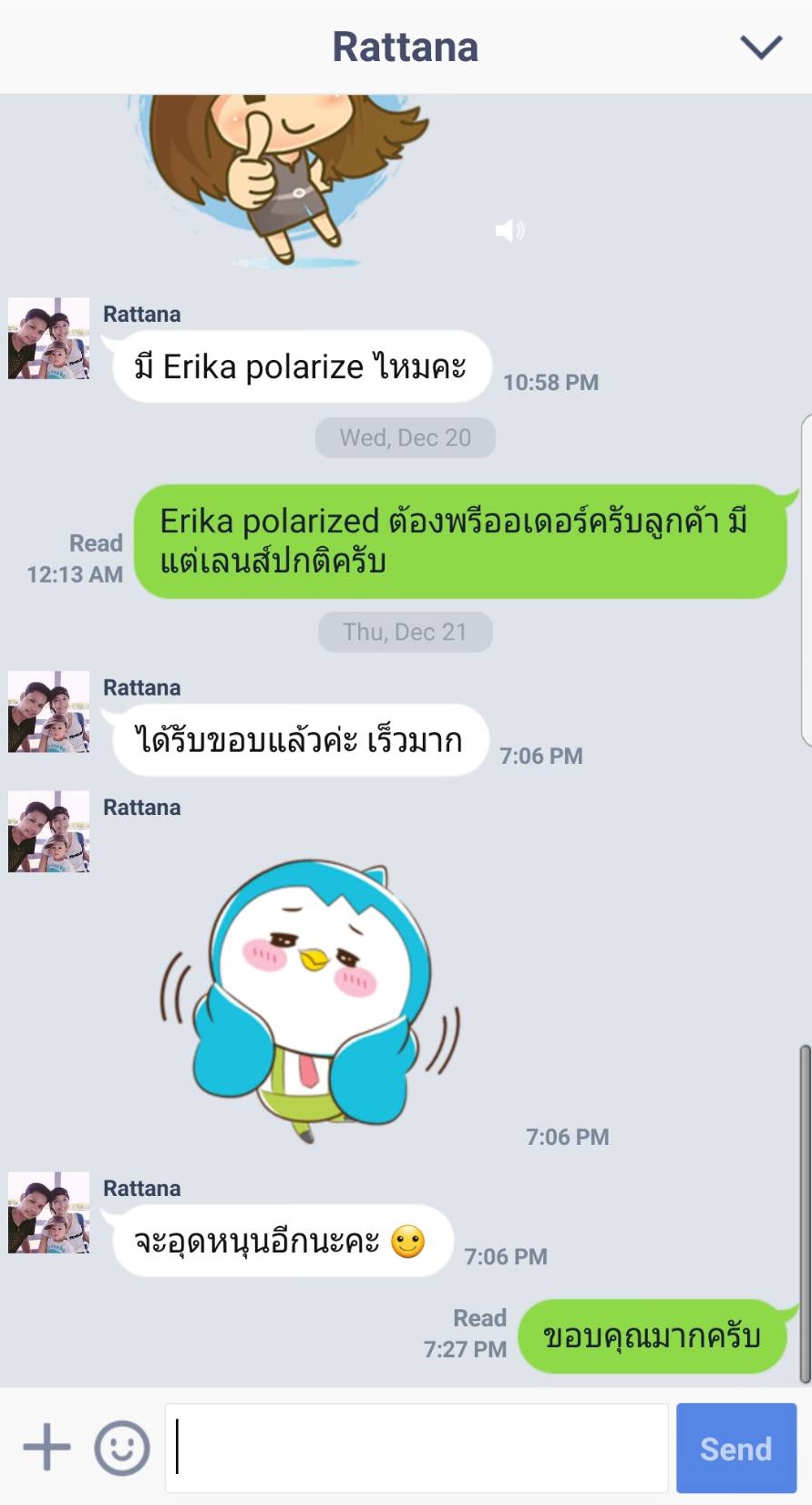The image size is (812, 1505).
Task: Open the plus attachment menu
Action: click(x=46, y=1447)
